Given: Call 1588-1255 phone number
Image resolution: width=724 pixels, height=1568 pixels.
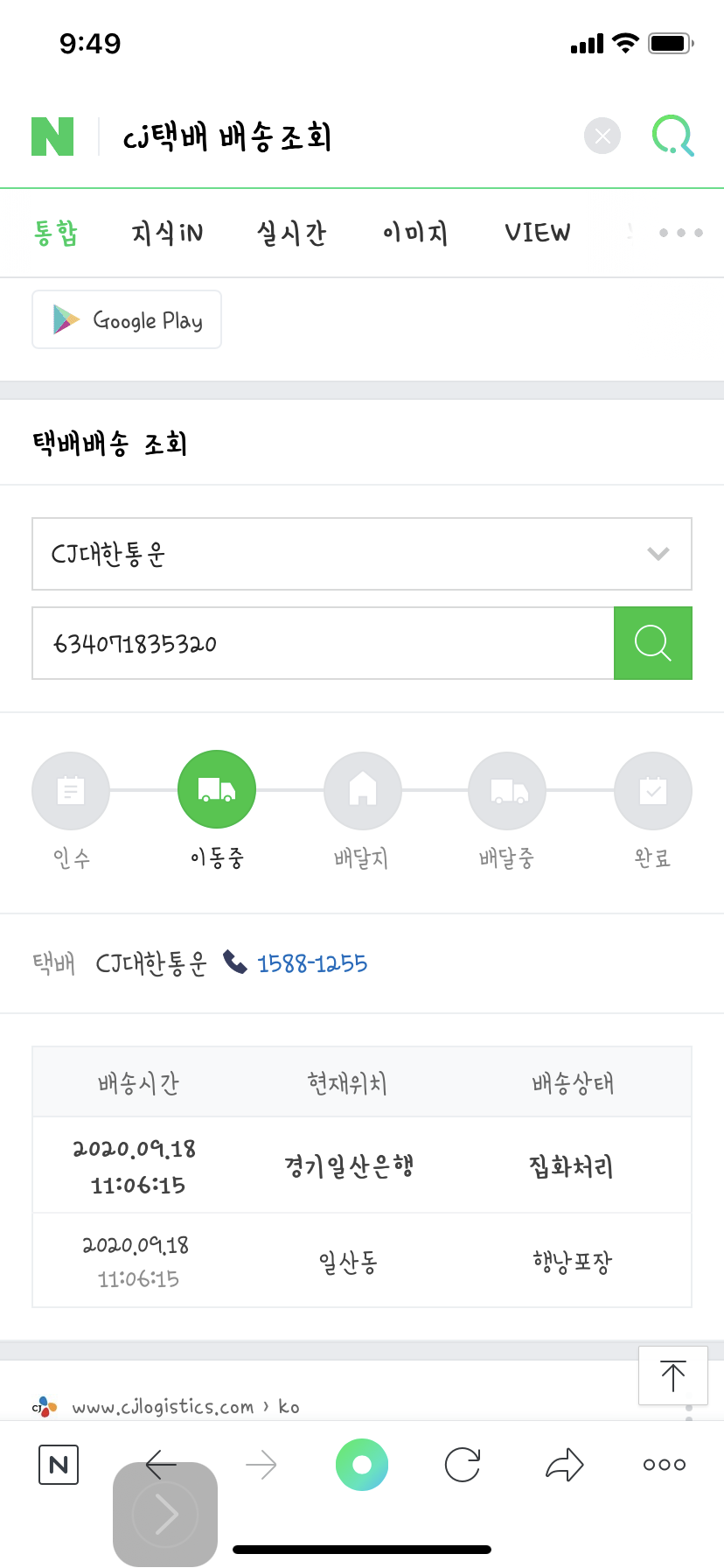Looking at the screenshot, I should coord(312,963).
